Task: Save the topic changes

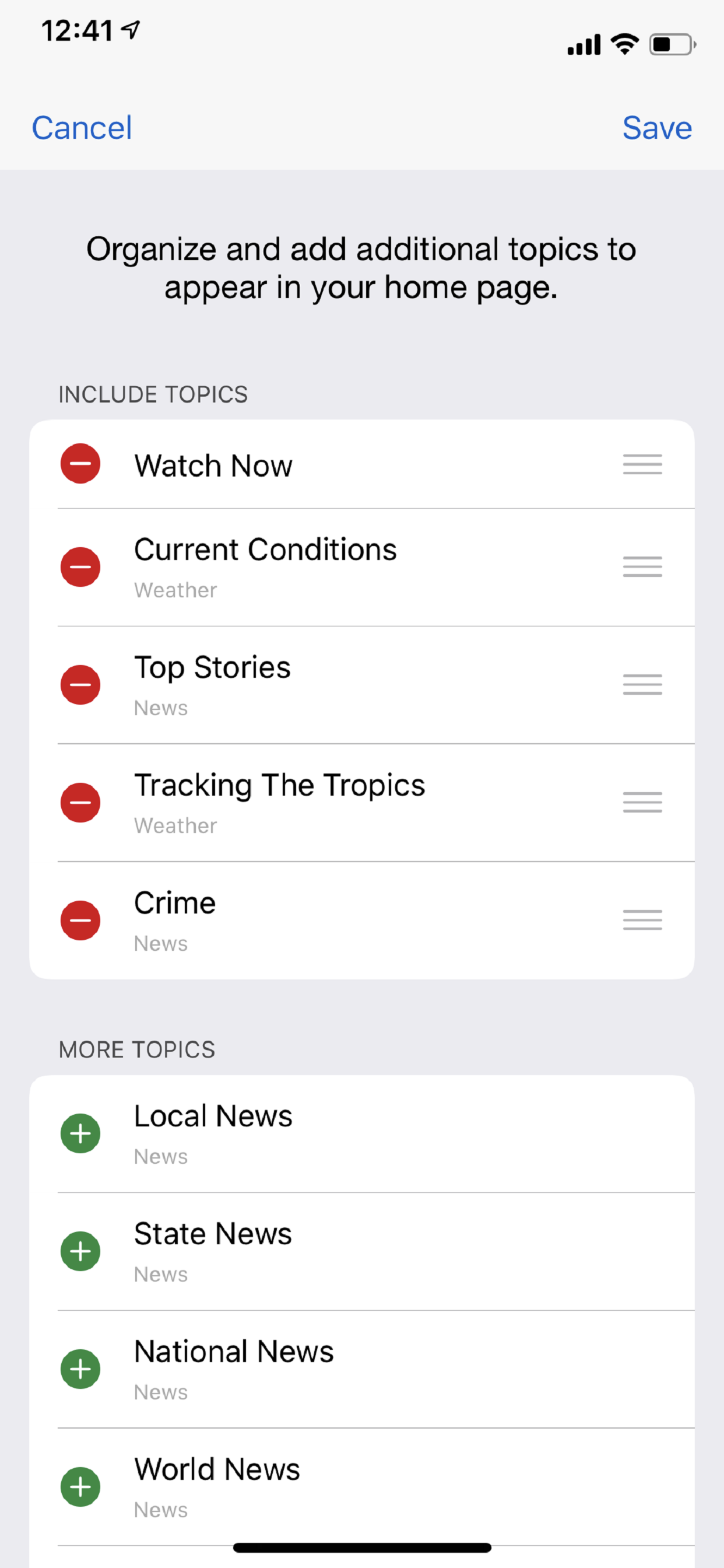Action: pos(657,128)
